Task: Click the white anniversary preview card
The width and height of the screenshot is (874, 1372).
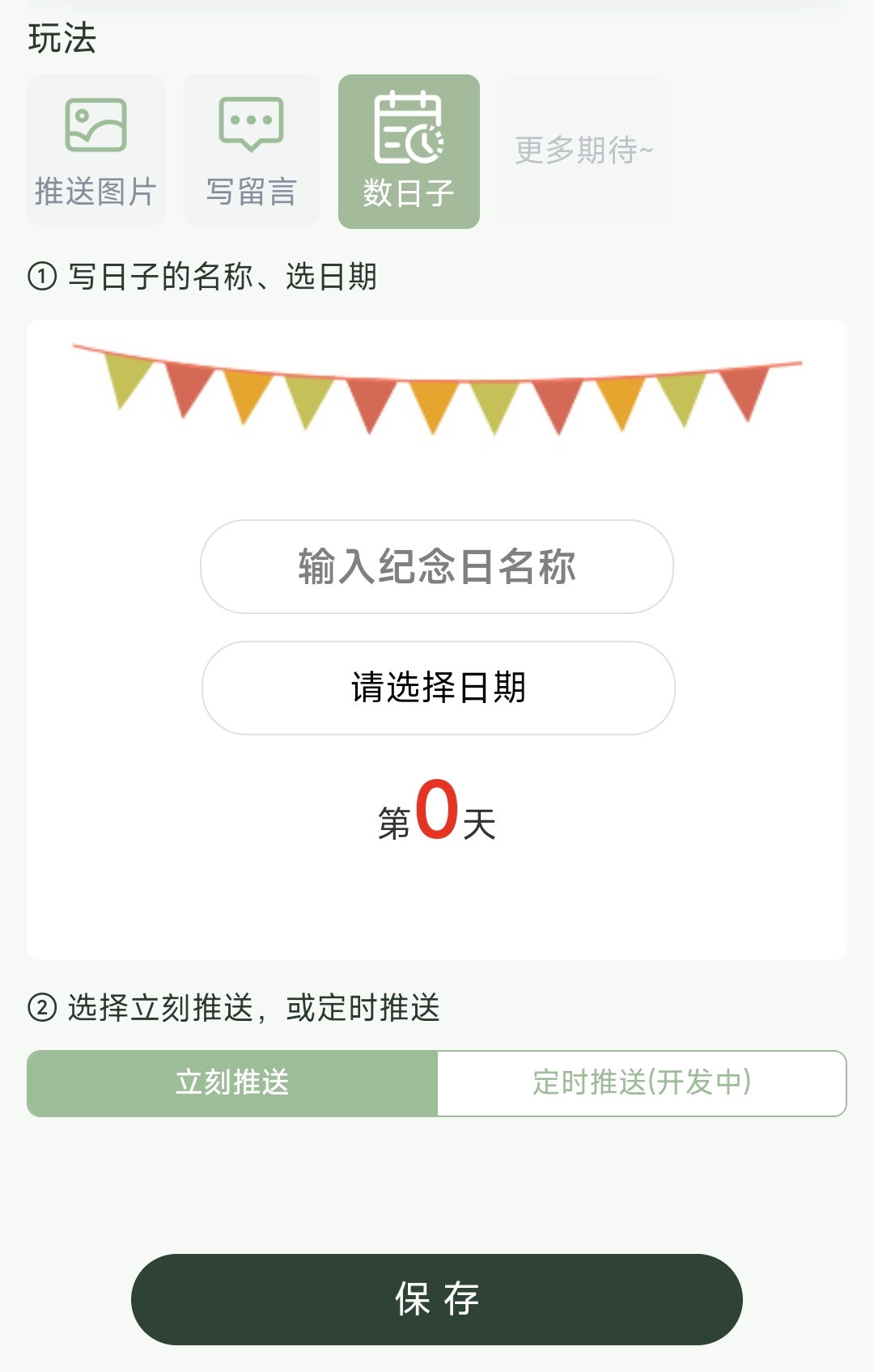Action: click(437, 639)
